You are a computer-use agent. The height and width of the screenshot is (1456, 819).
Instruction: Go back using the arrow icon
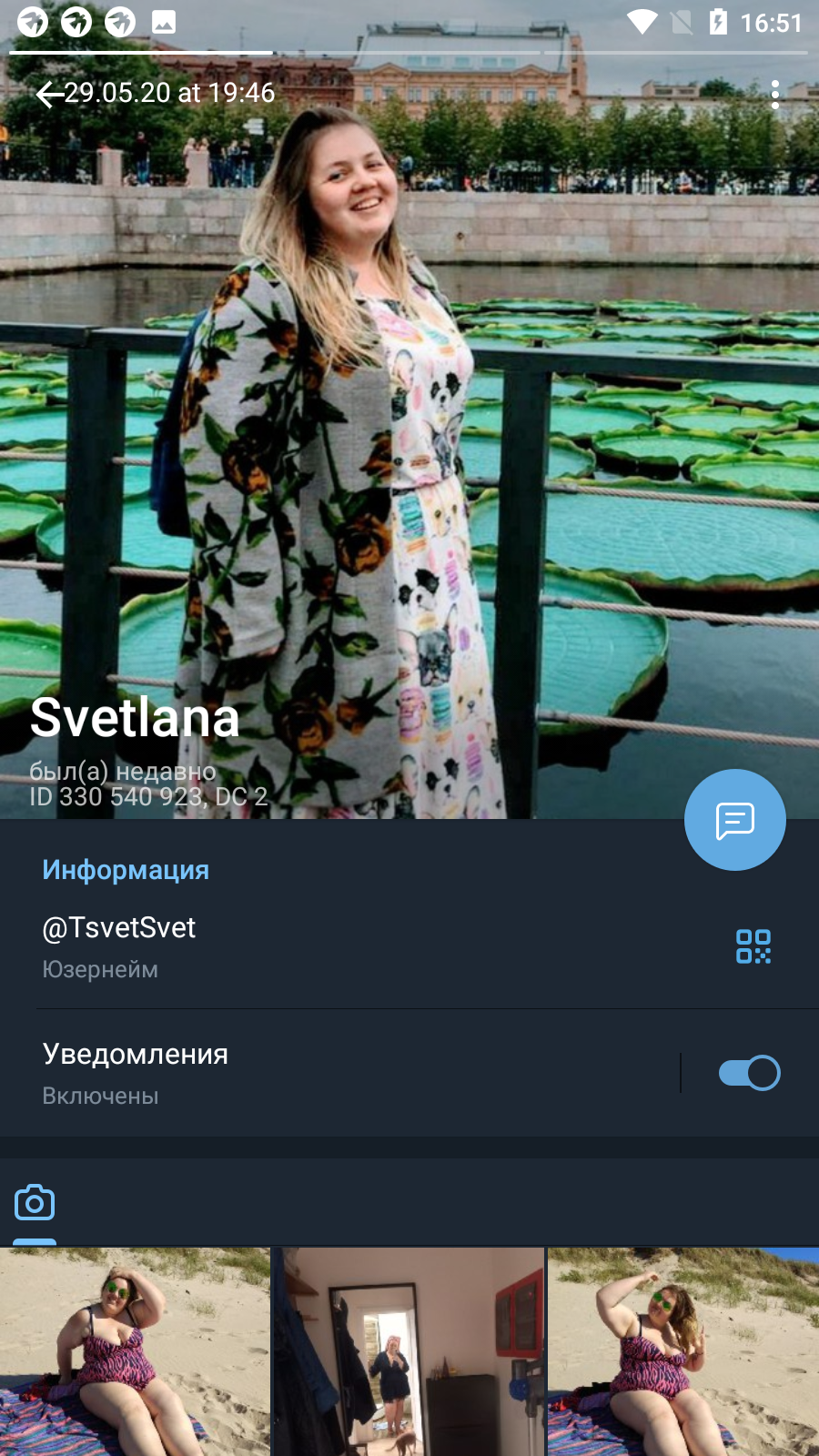click(49, 94)
